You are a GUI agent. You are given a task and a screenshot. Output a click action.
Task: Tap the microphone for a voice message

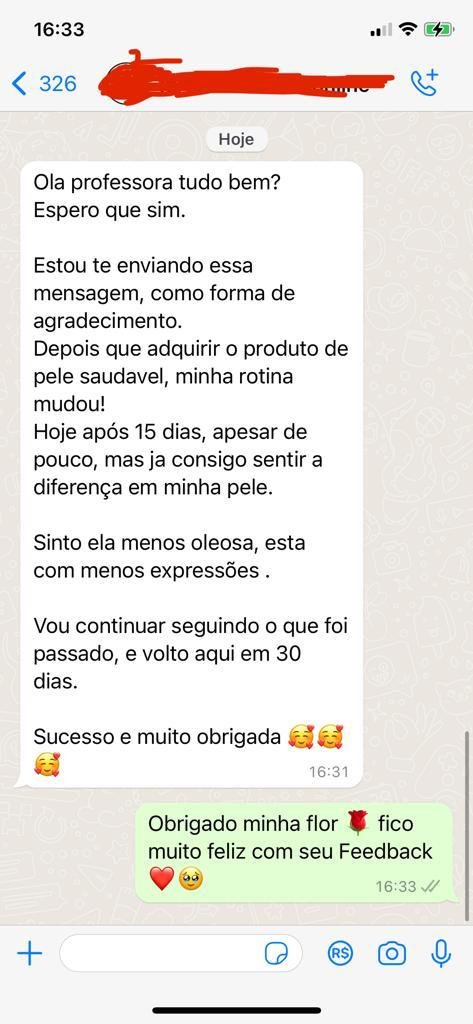(x=441, y=954)
